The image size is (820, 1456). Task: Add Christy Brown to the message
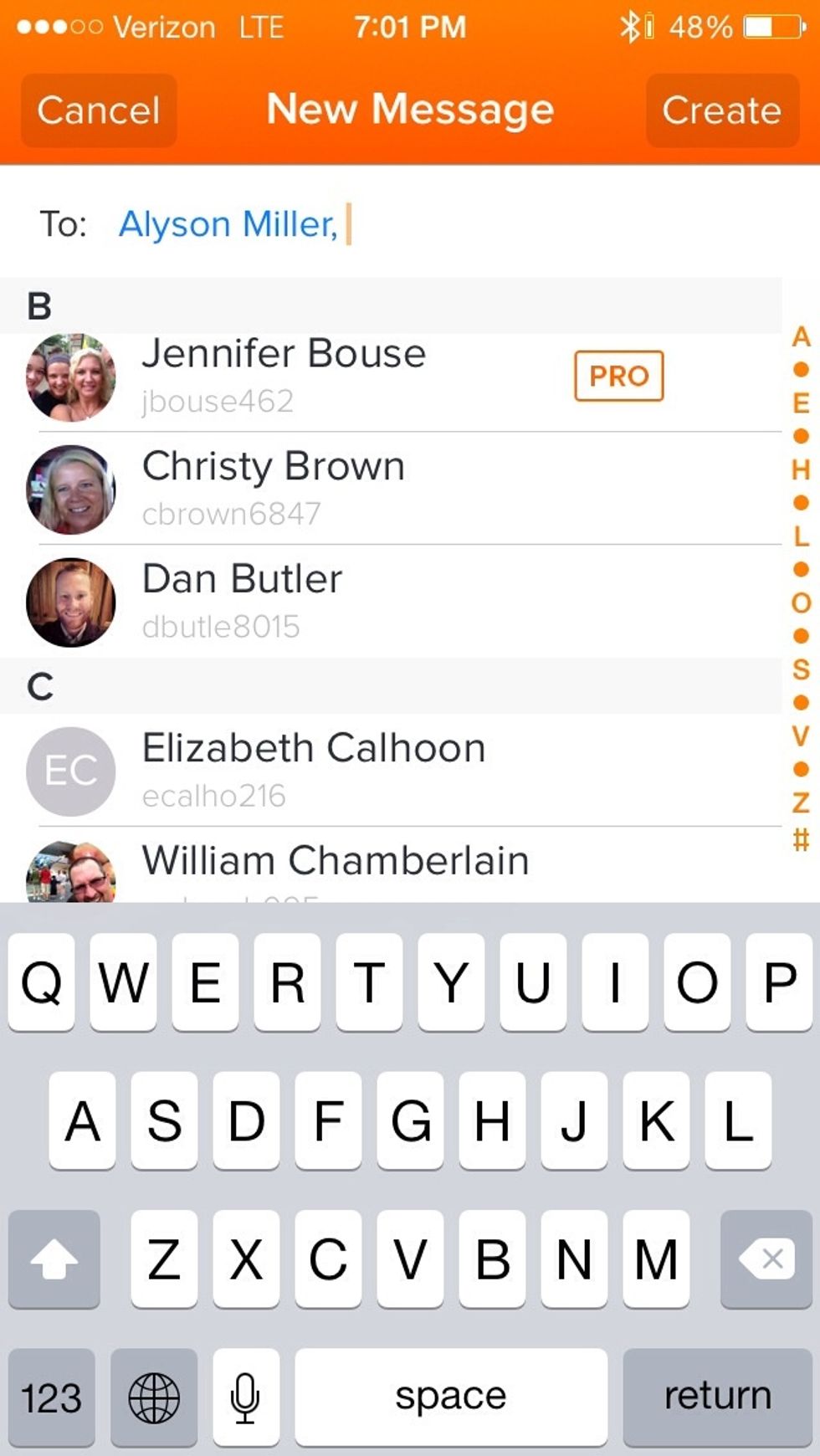tap(391, 489)
